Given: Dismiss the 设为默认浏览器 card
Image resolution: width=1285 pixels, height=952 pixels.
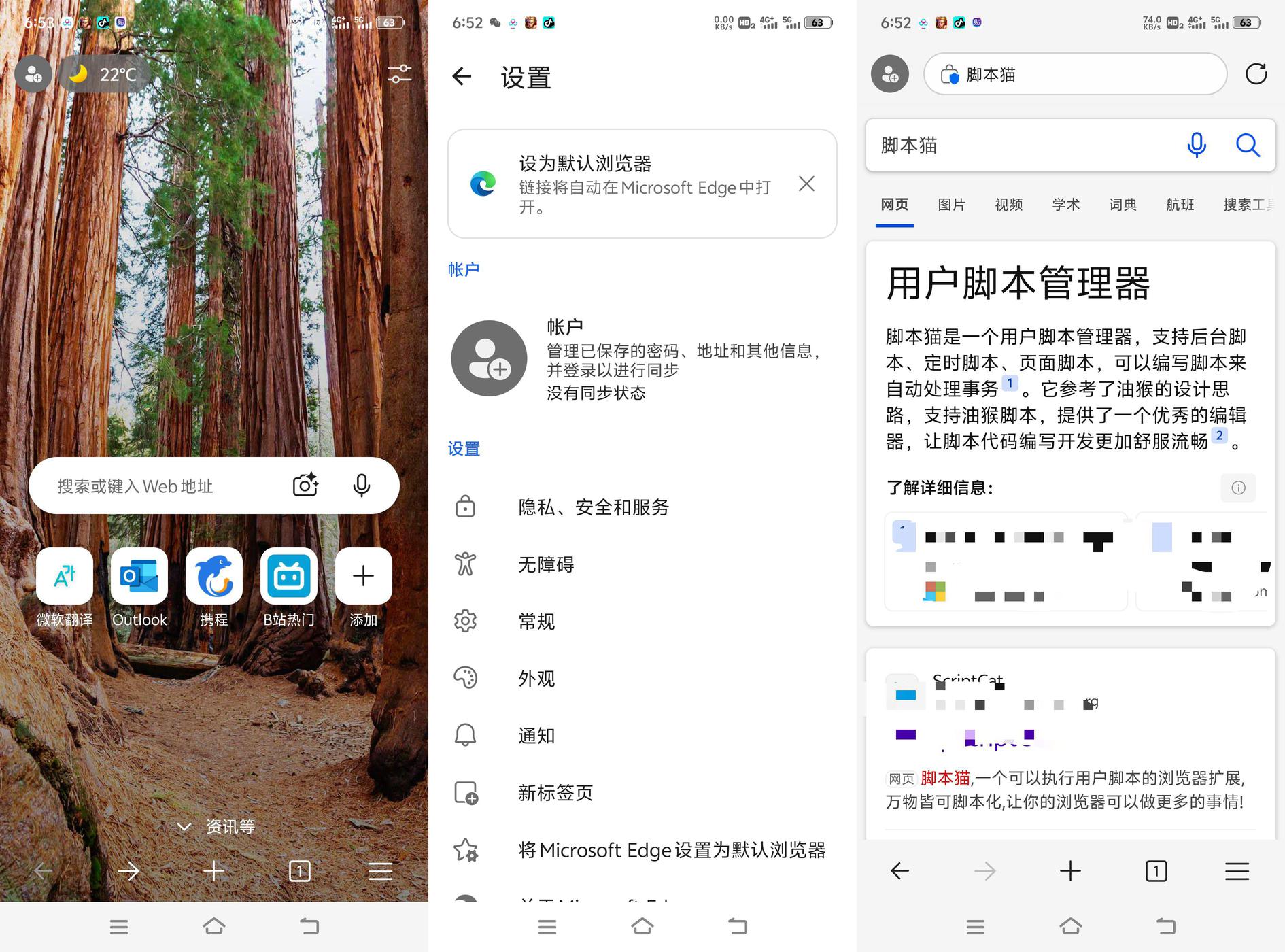Looking at the screenshot, I should click(806, 184).
